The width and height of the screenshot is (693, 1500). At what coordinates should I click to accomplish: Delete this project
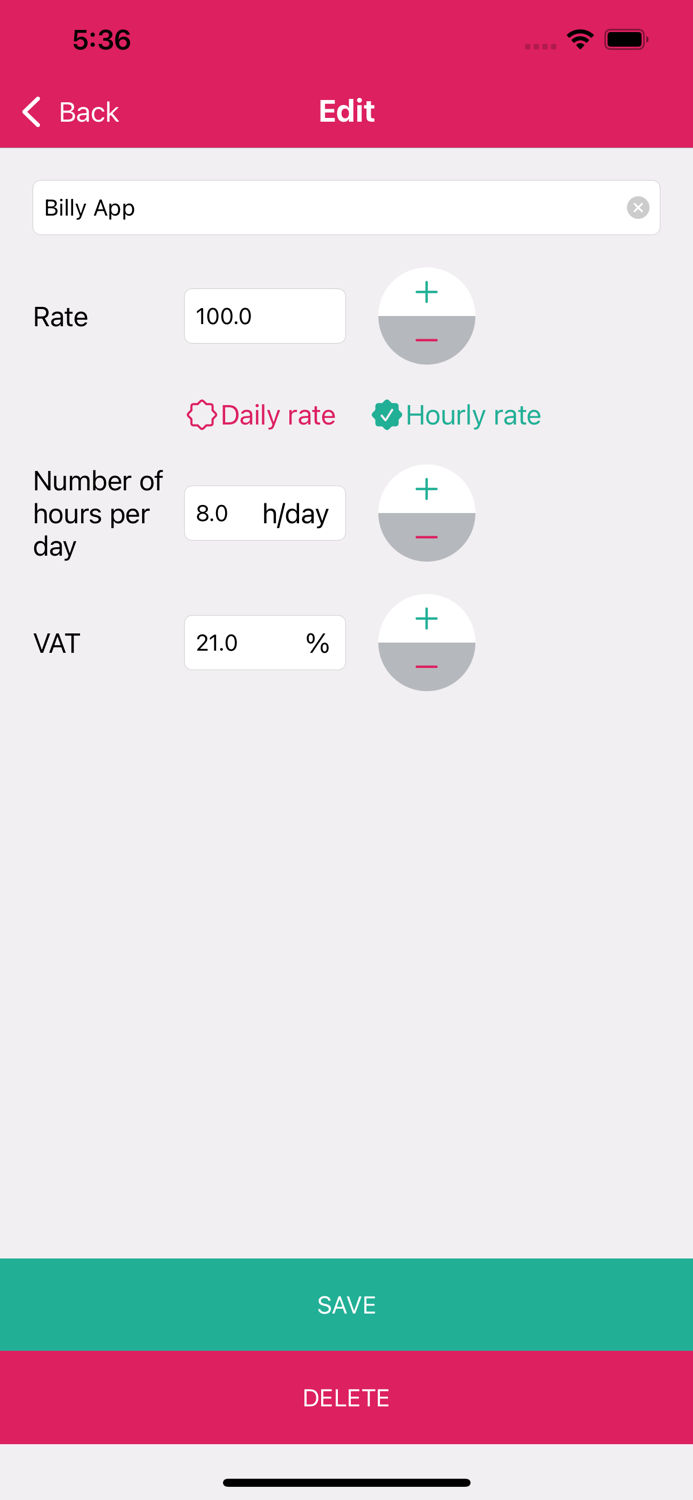coord(346,1398)
